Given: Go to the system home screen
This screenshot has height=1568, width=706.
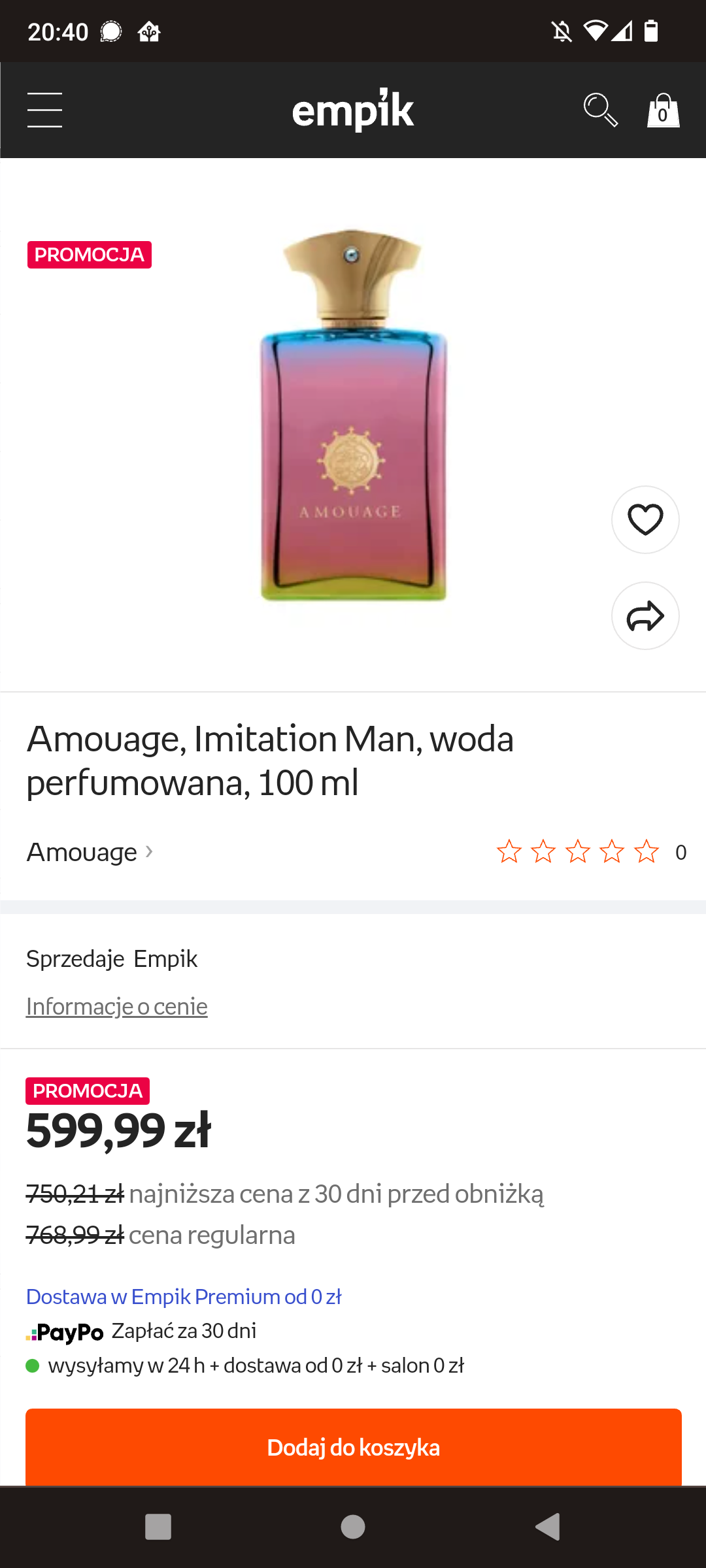Looking at the screenshot, I should 353,1527.
